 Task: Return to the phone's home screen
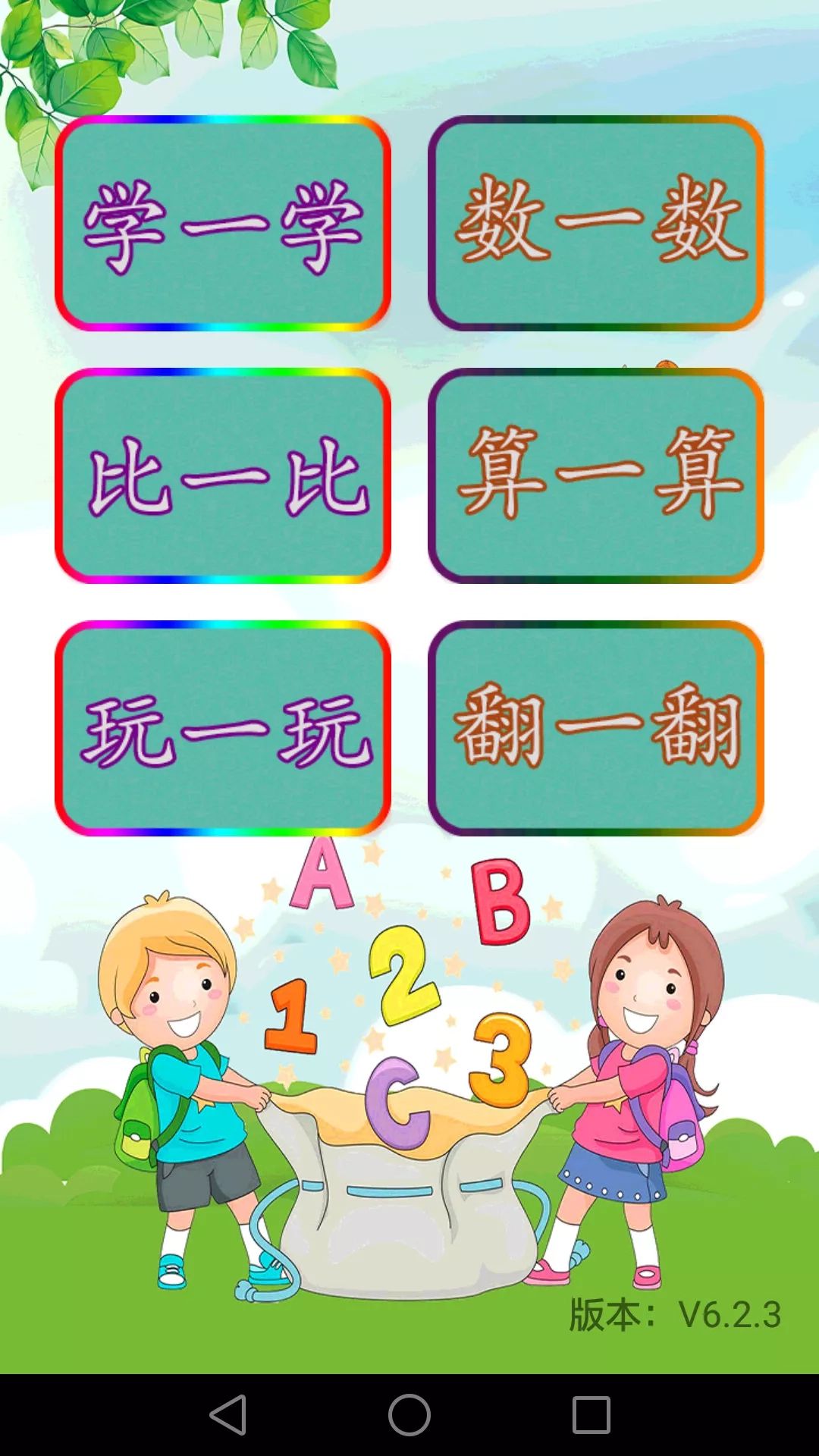[409, 1415]
